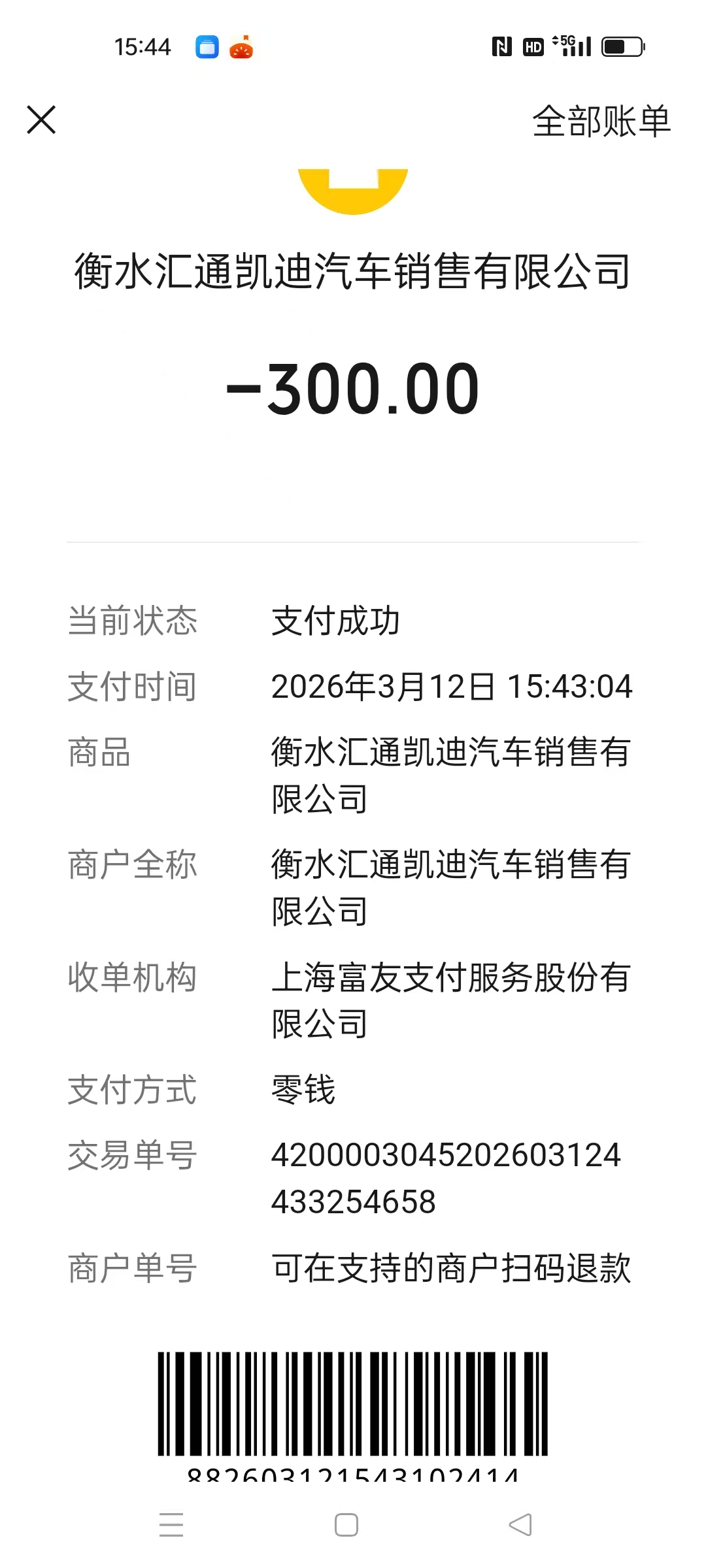Open 全部账单 to view all bills
The width and height of the screenshot is (706, 1568).
pyautogui.click(x=601, y=122)
